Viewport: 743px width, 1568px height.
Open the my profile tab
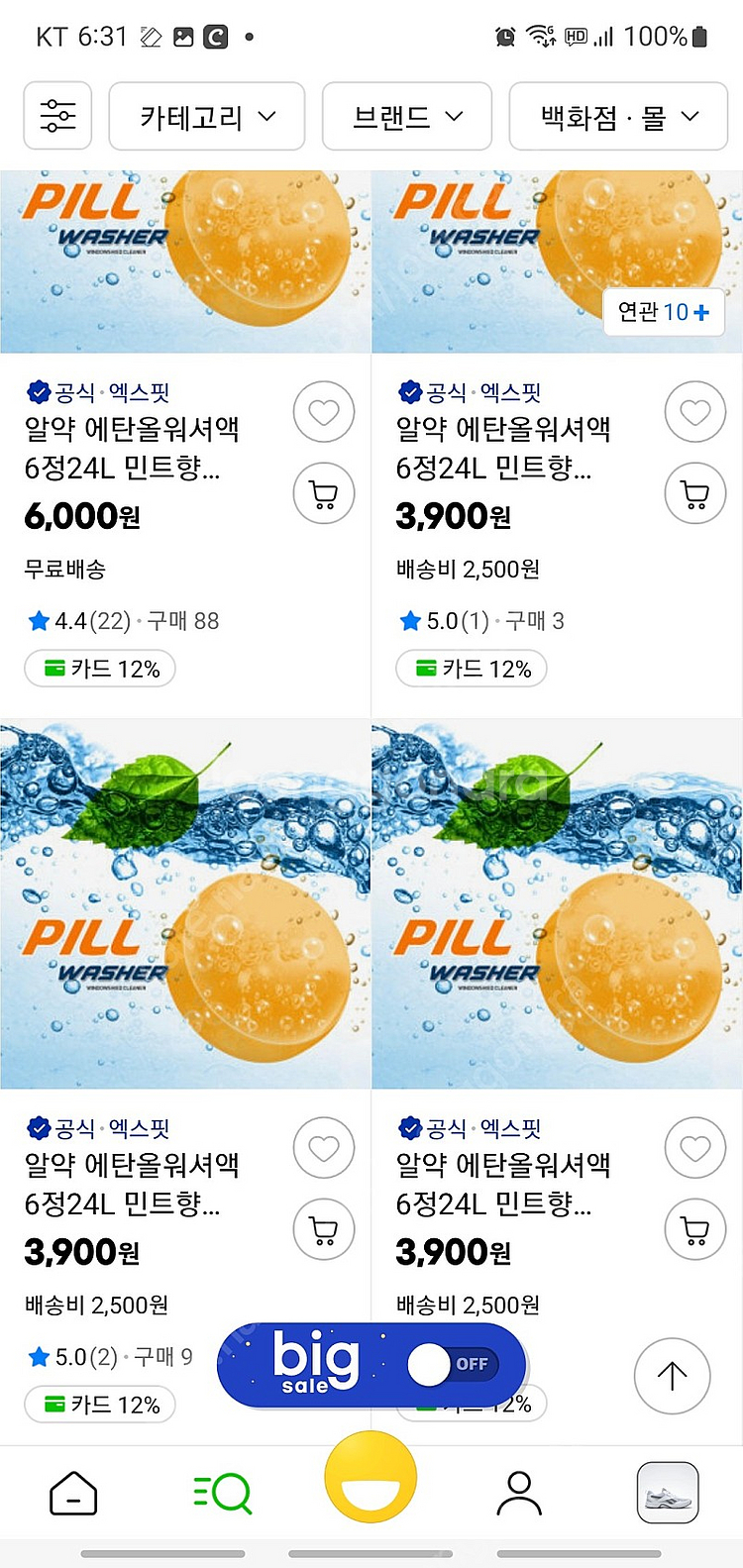pyautogui.click(x=519, y=1493)
